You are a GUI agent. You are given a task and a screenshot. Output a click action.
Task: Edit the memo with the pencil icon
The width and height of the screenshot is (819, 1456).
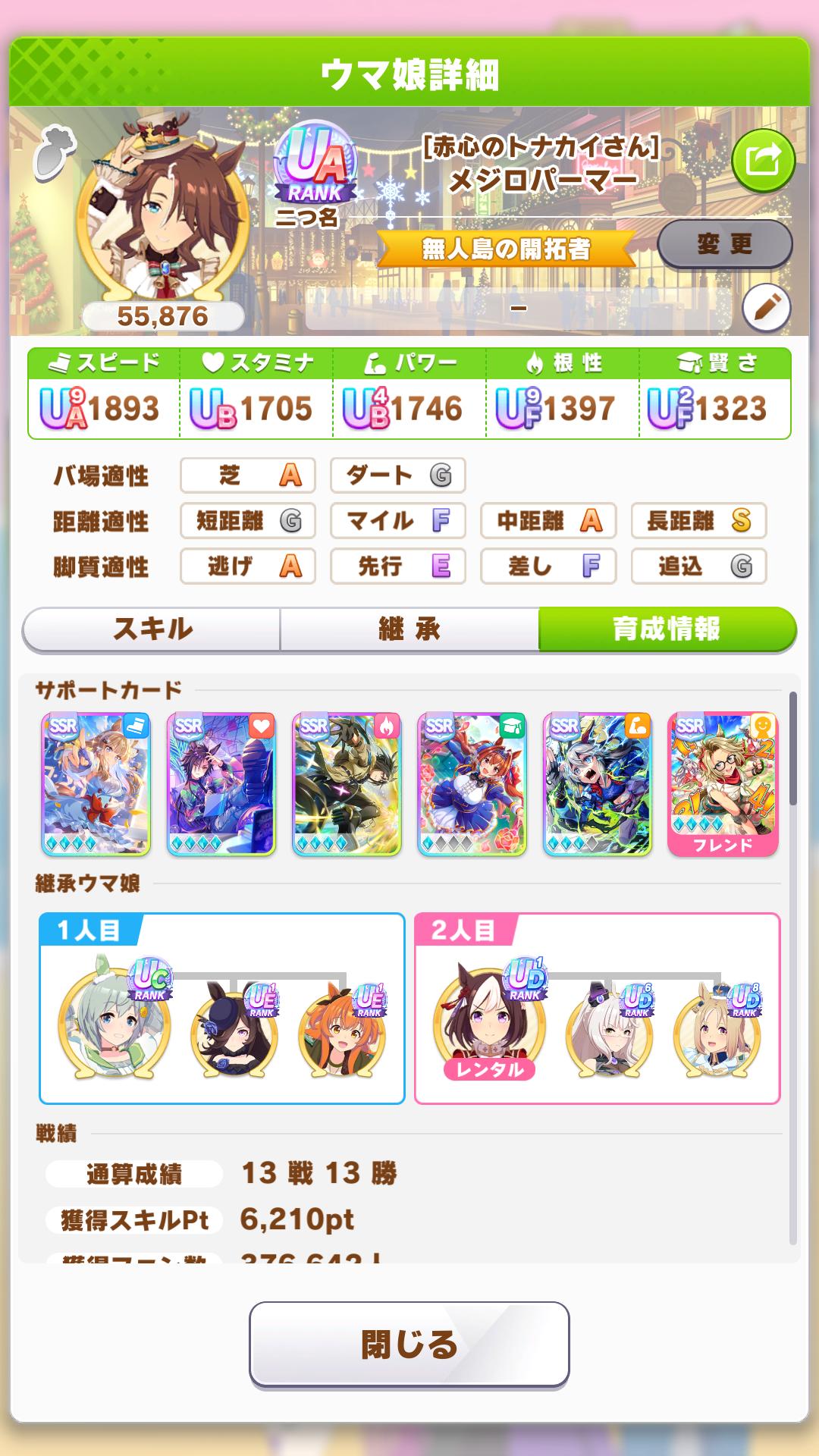pyautogui.click(x=766, y=308)
